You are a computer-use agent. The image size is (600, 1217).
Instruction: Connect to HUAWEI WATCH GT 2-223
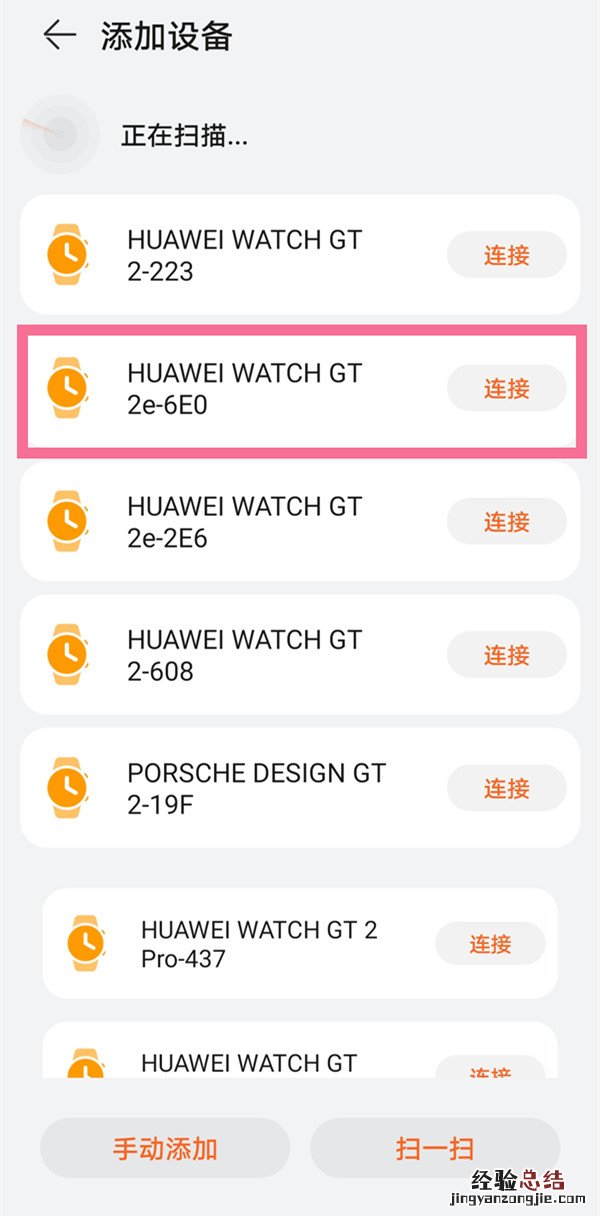click(506, 255)
